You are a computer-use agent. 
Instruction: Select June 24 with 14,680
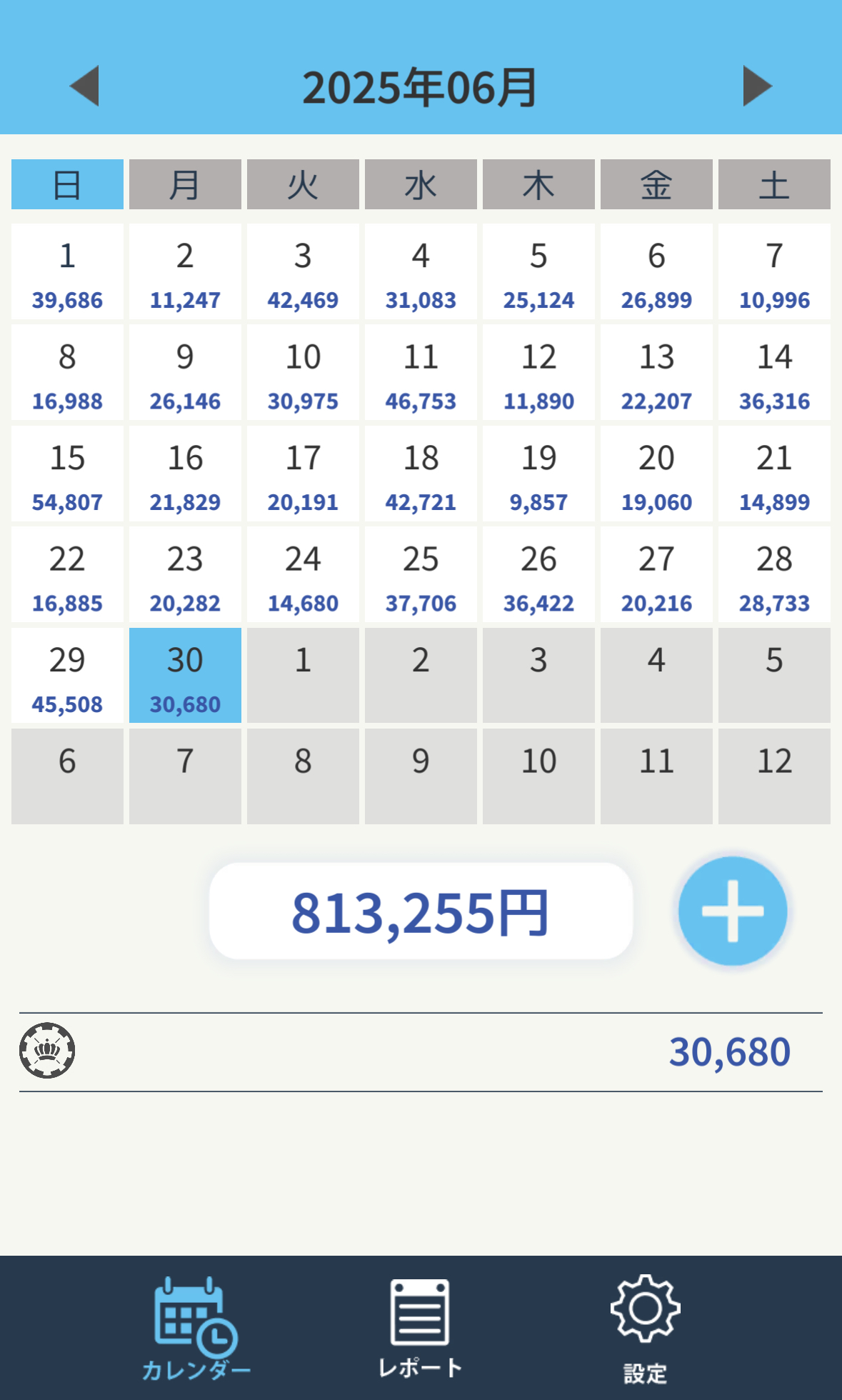coord(303,574)
